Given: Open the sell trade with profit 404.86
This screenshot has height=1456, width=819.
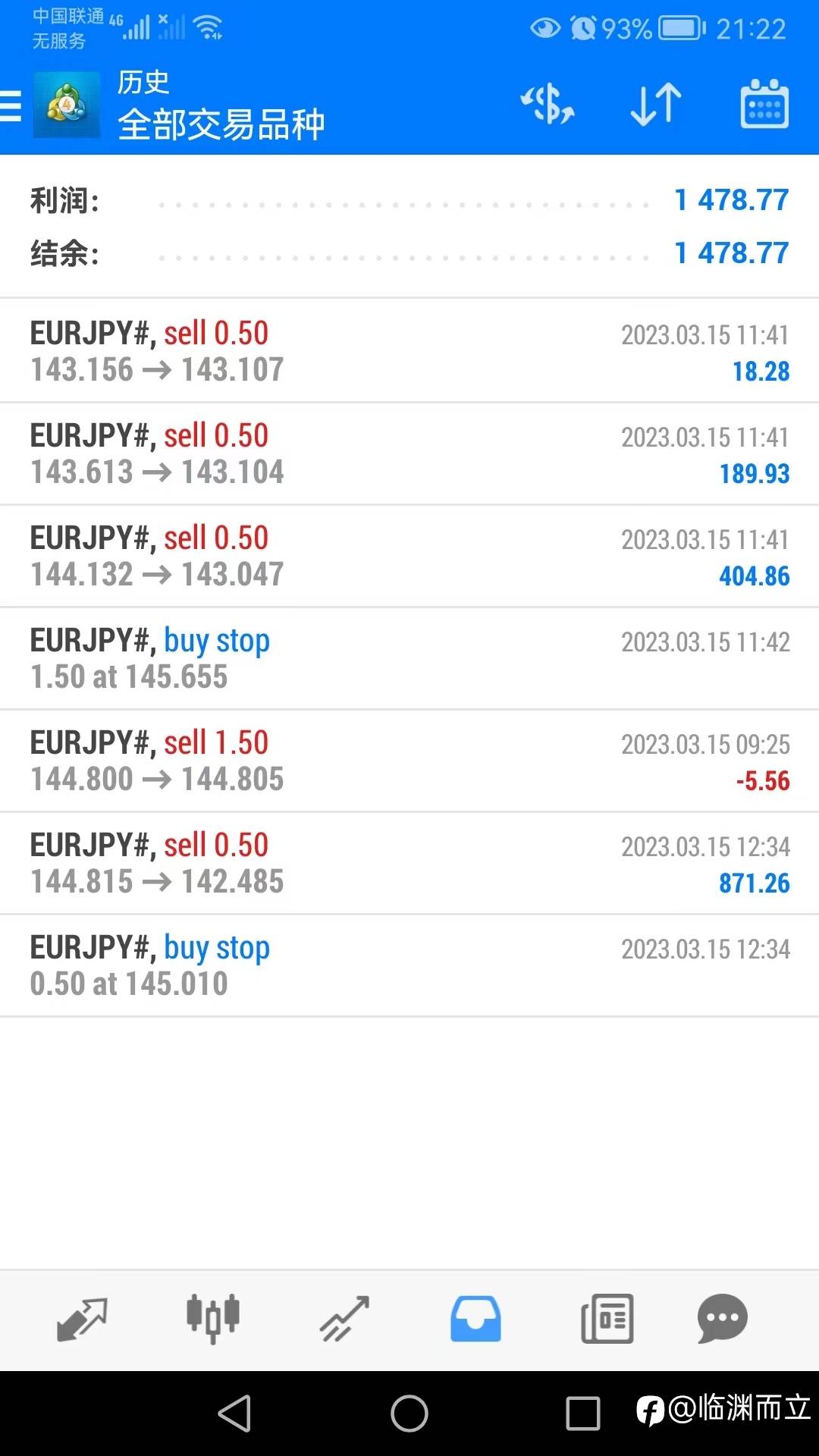Looking at the screenshot, I should pos(409,556).
